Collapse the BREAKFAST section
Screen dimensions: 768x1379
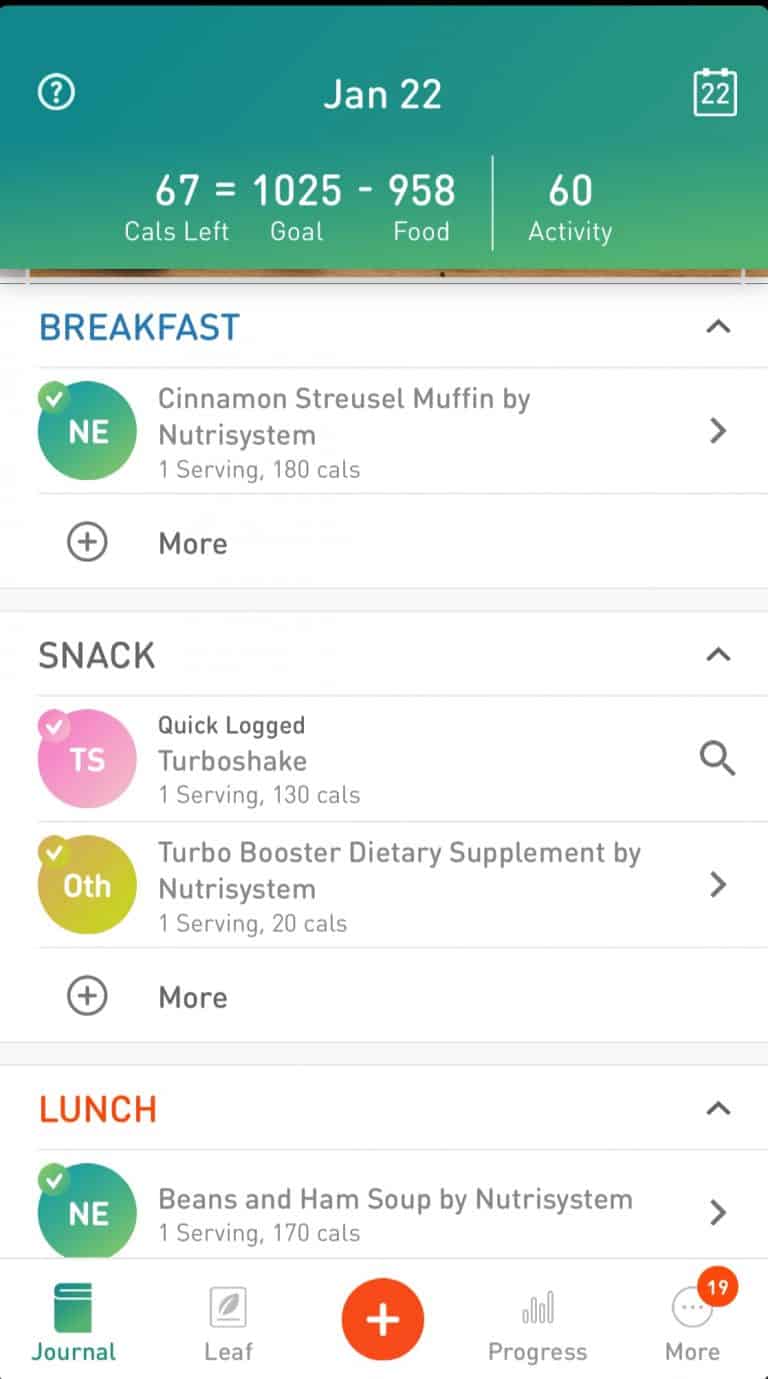(x=718, y=327)
